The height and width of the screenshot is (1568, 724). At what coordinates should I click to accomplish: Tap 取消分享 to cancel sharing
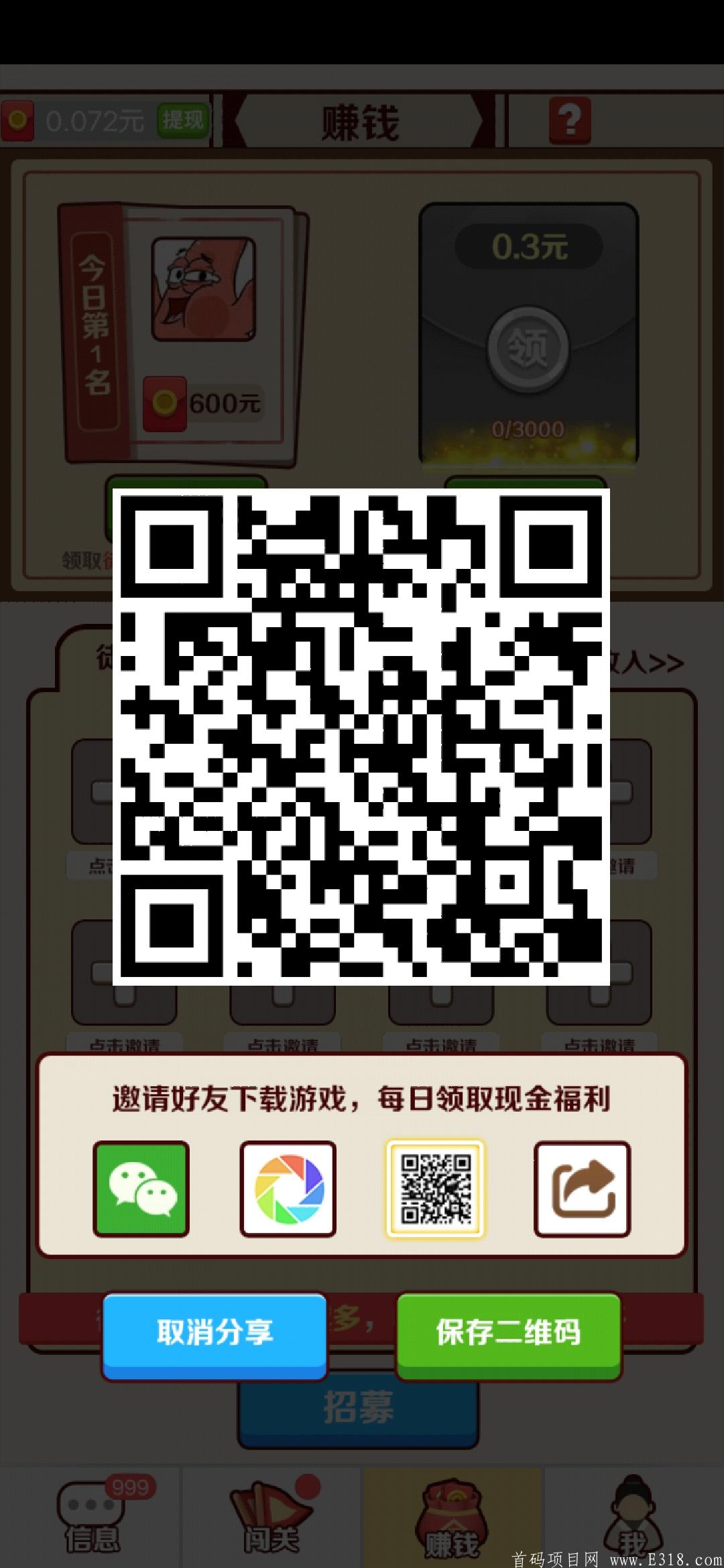point(215,1332)
